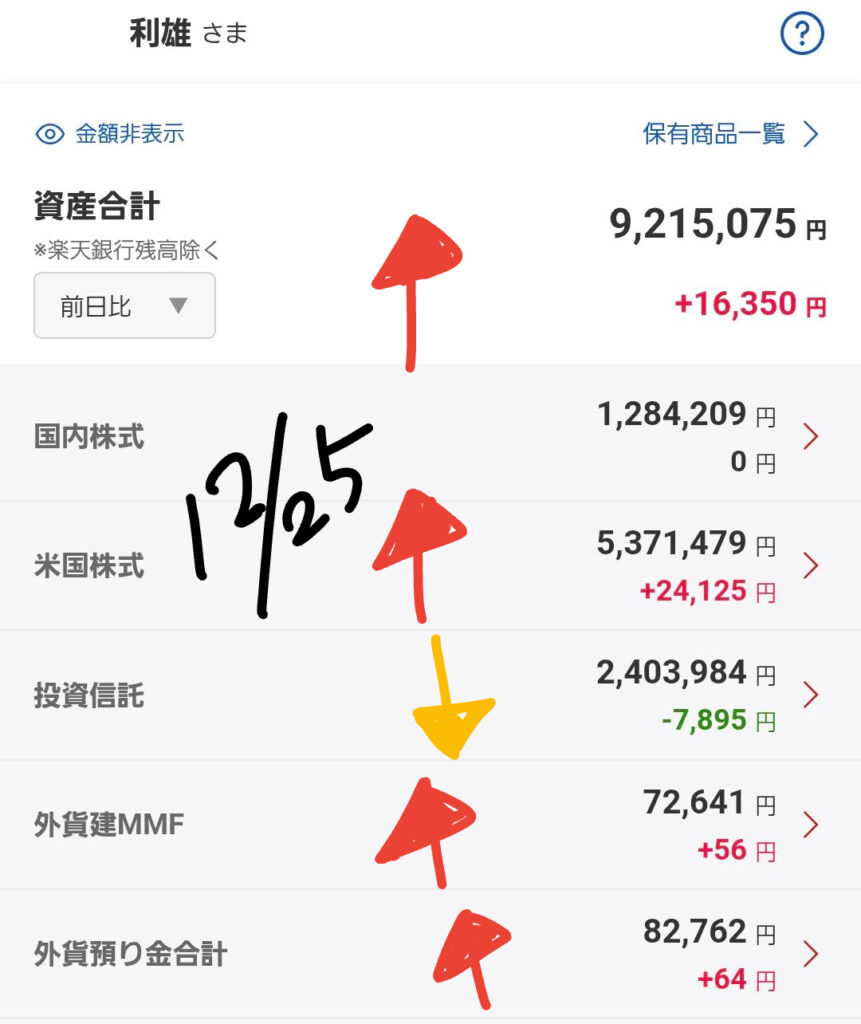
Task: Expand the 前日比 dropdown
Action: click(124, 306)
